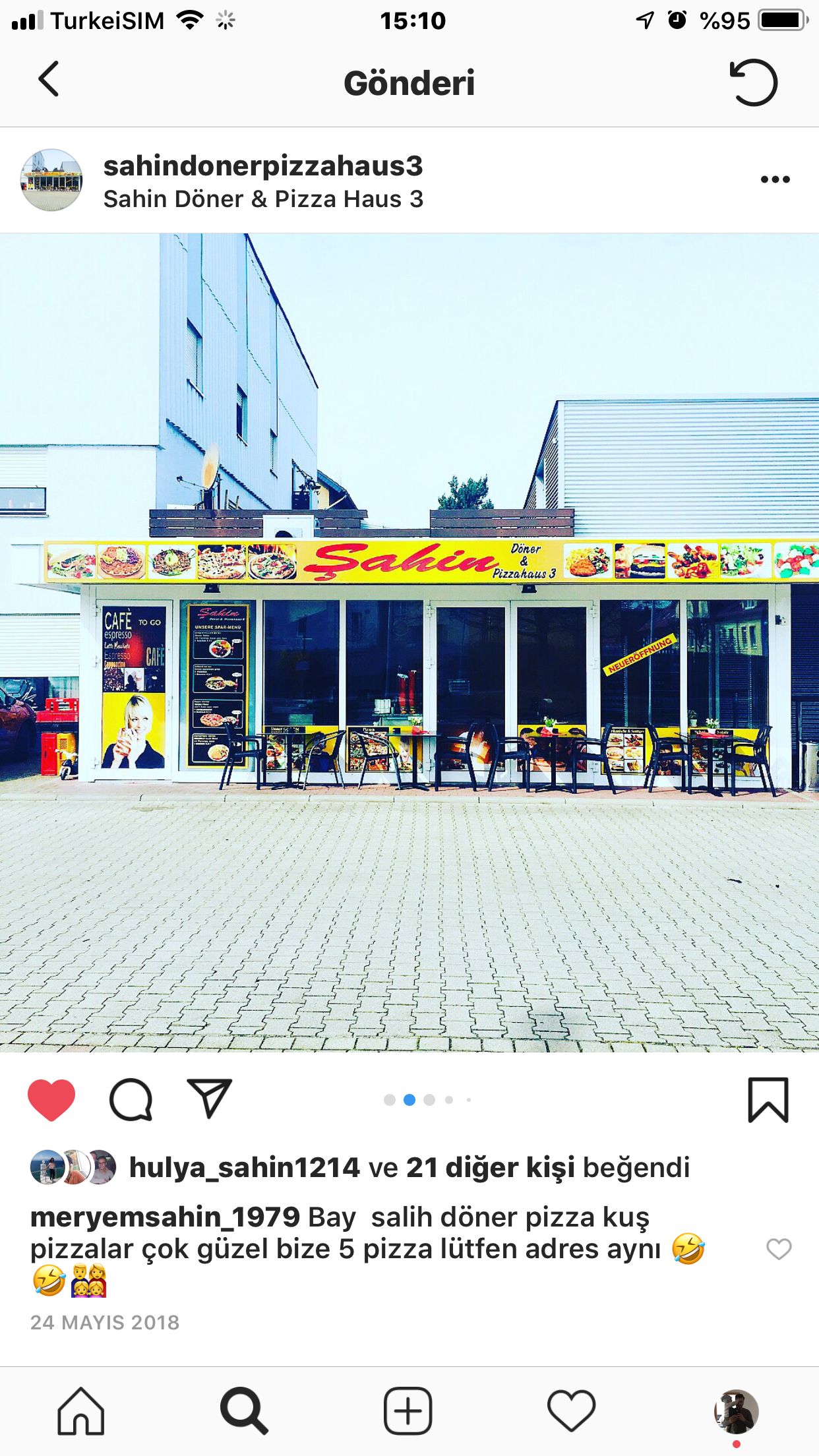Open comments with the speech bubble icon
The width and height of the screenshot is (819, 1456).
tap(131, 1099)
